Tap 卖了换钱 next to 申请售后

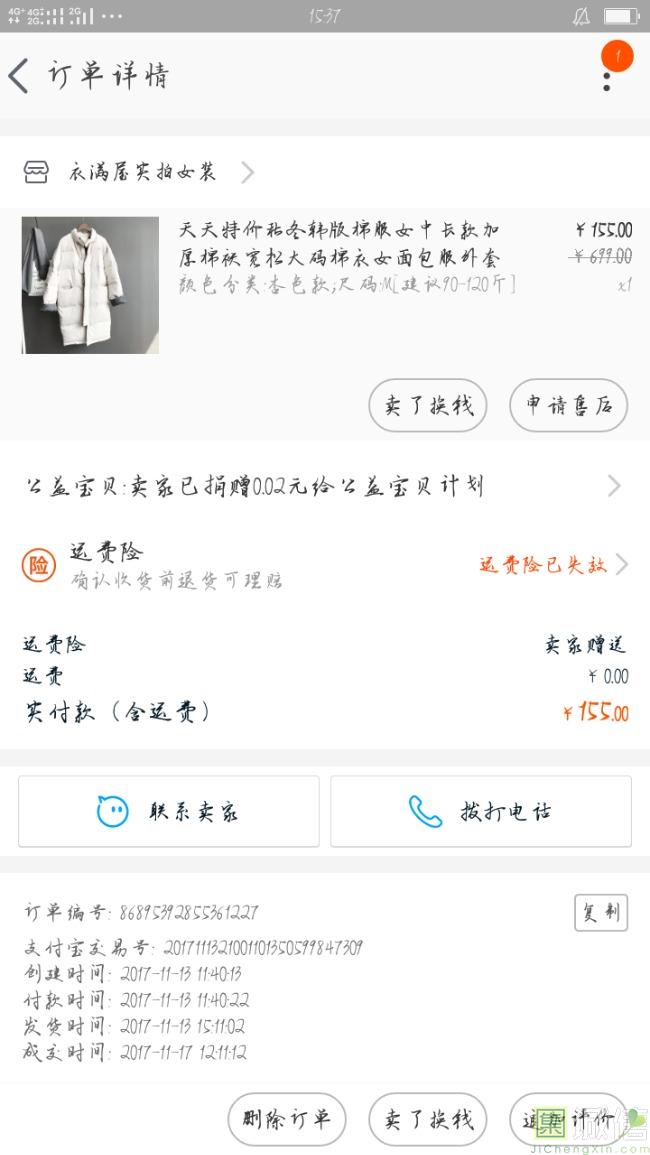tap(428, 405)
